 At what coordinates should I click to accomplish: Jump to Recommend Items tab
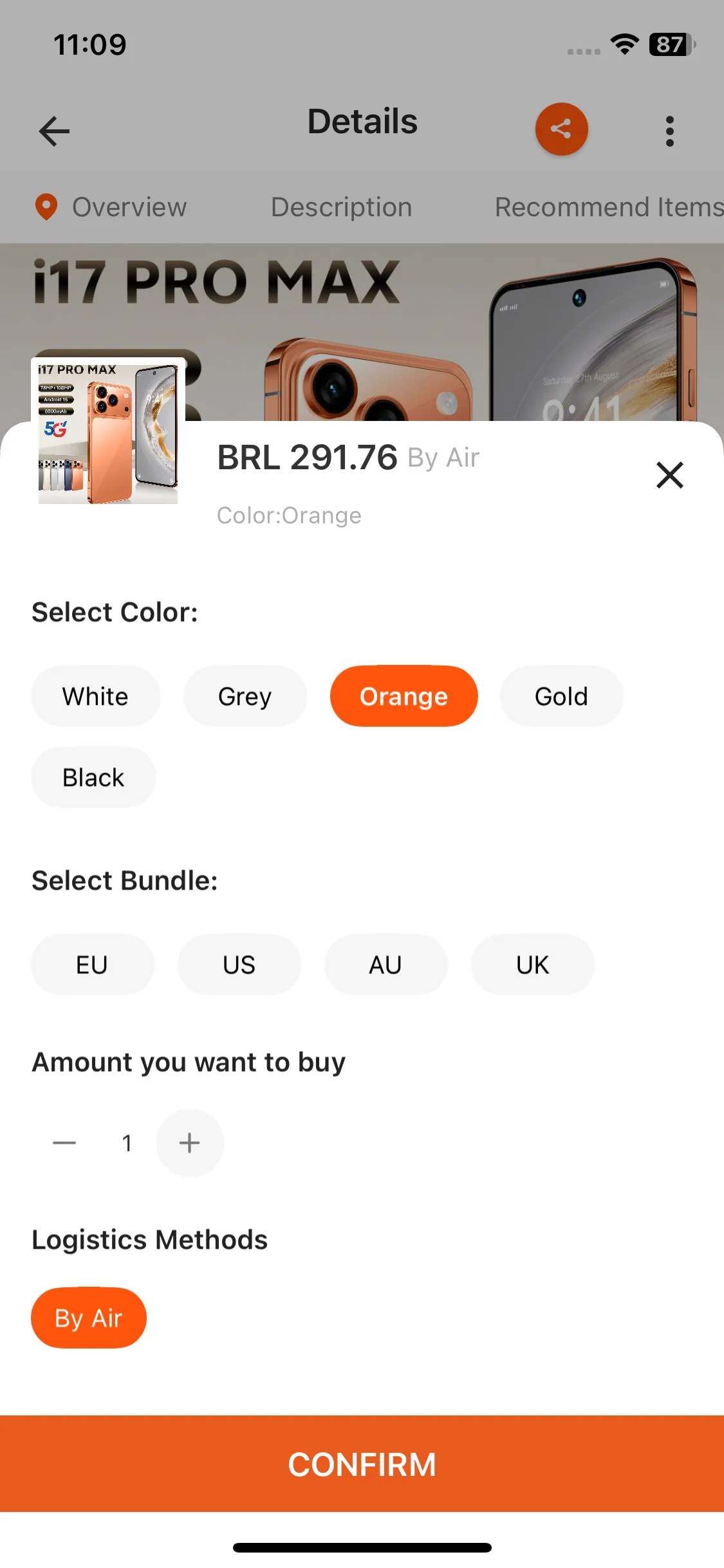608,207
